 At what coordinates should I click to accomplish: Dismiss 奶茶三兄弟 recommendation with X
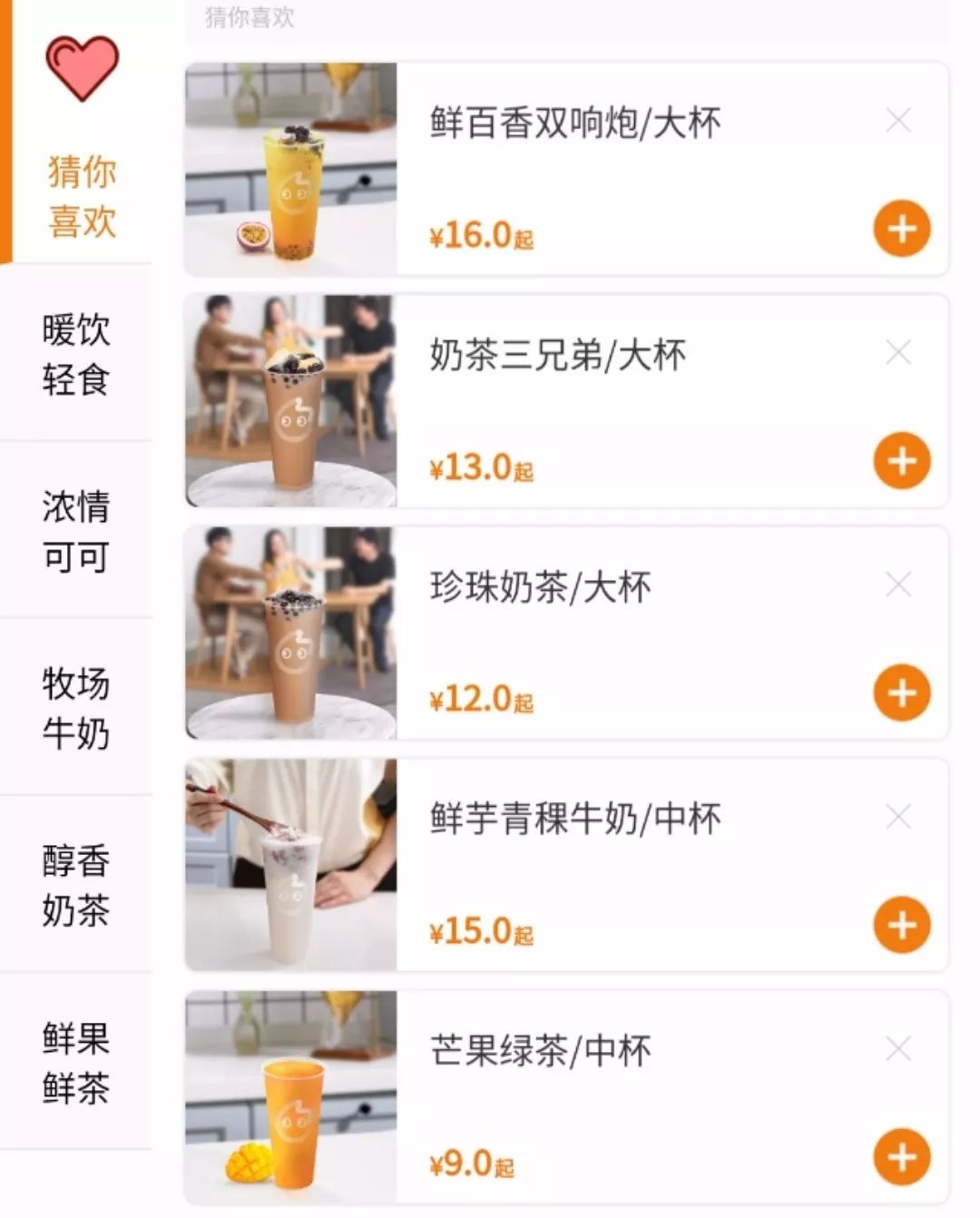point(900,351)
